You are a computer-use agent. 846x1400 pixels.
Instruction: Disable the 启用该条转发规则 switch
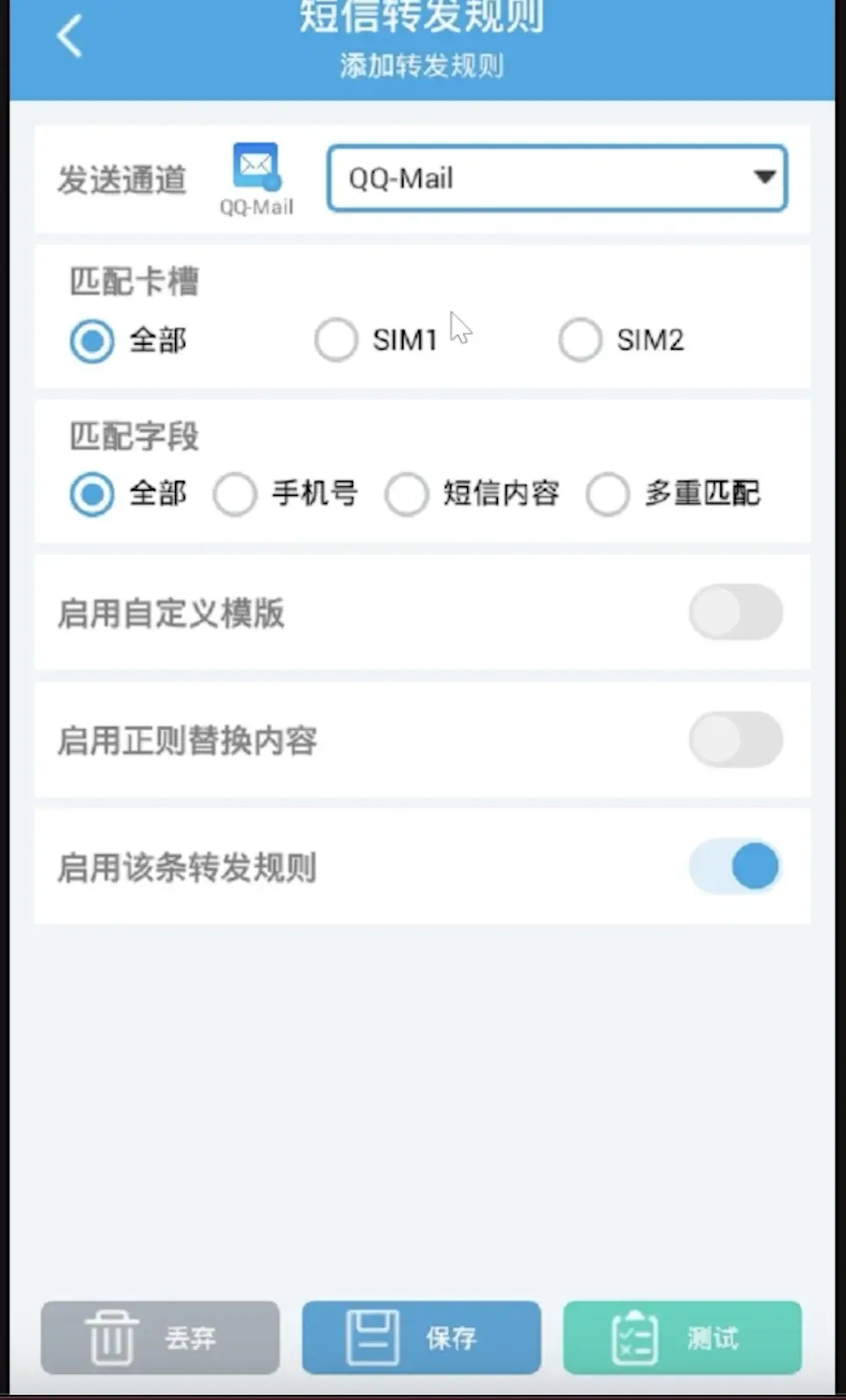tap(735, 866)
